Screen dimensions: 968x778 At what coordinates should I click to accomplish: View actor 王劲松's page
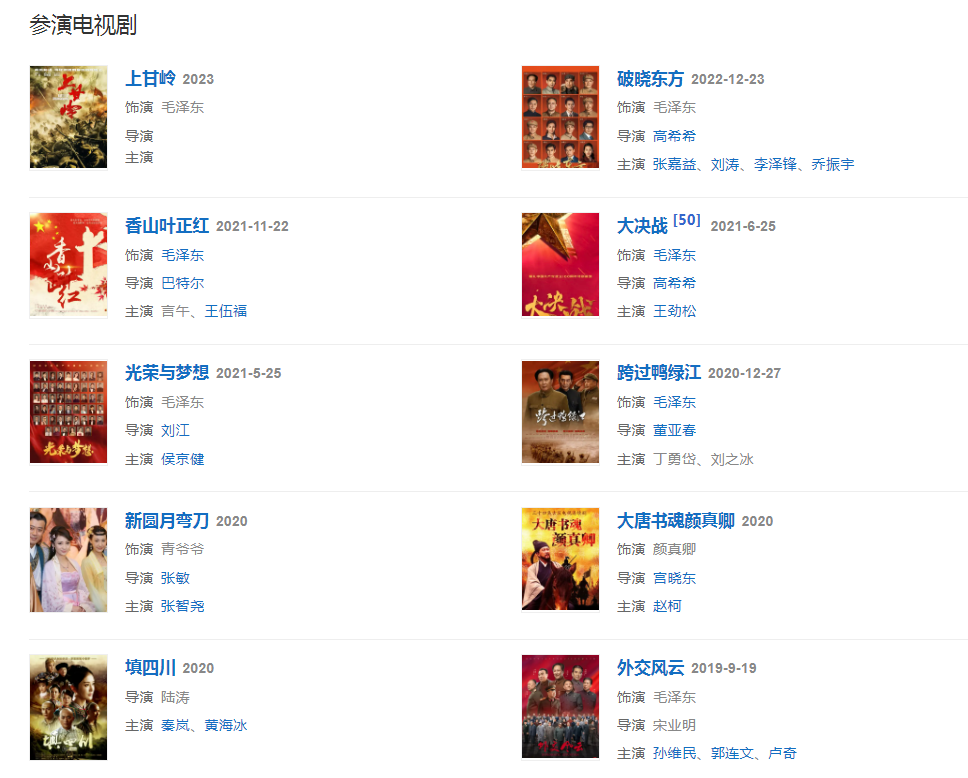tap(674, 311)
